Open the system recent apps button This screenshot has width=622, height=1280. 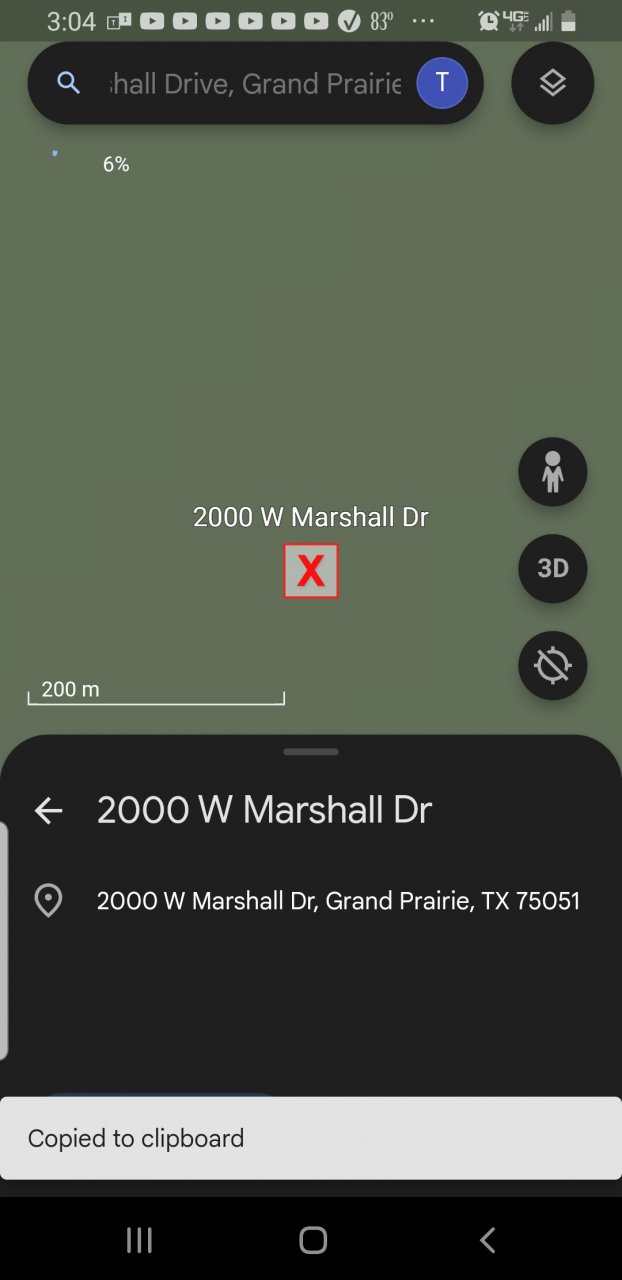(x=139, y=1241)
